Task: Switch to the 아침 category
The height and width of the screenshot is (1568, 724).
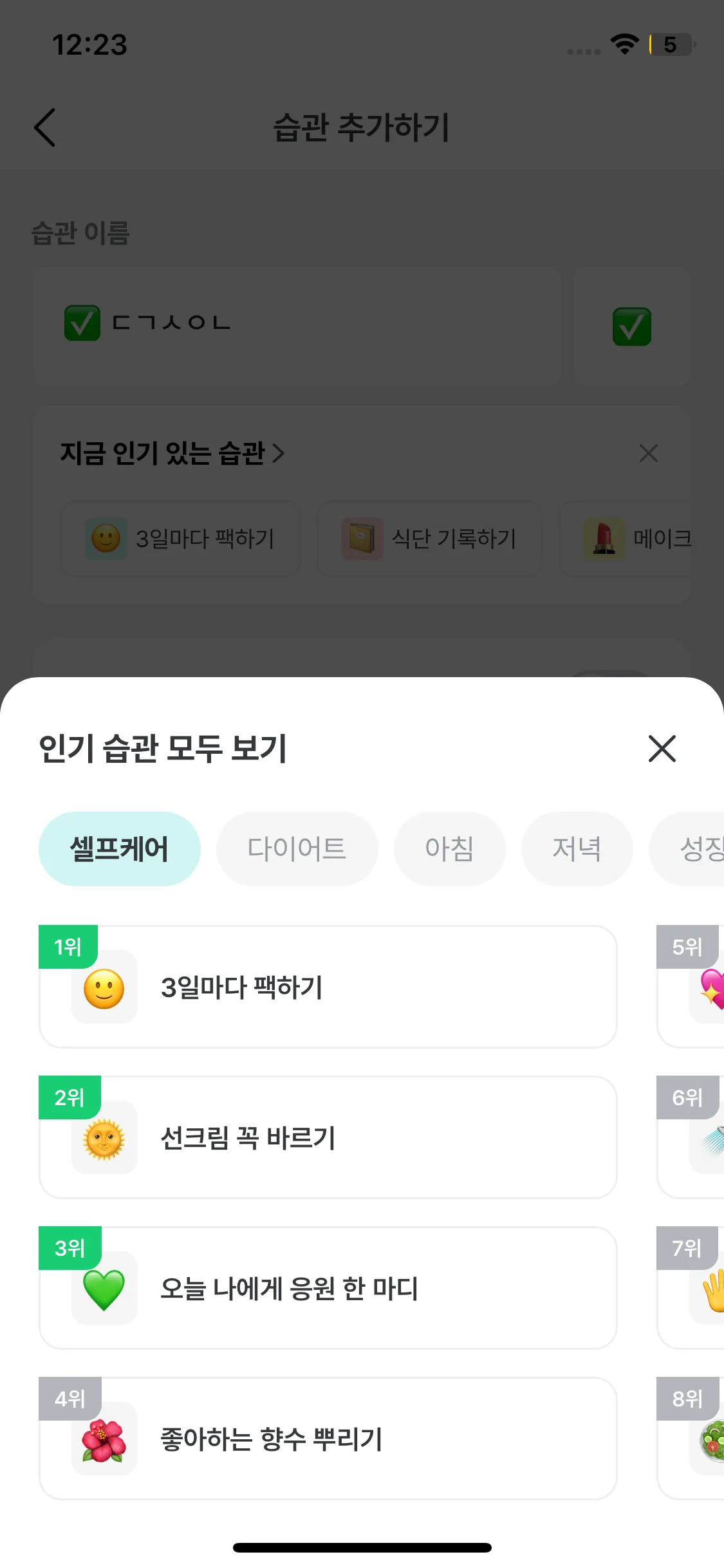Action: point(449,848)
